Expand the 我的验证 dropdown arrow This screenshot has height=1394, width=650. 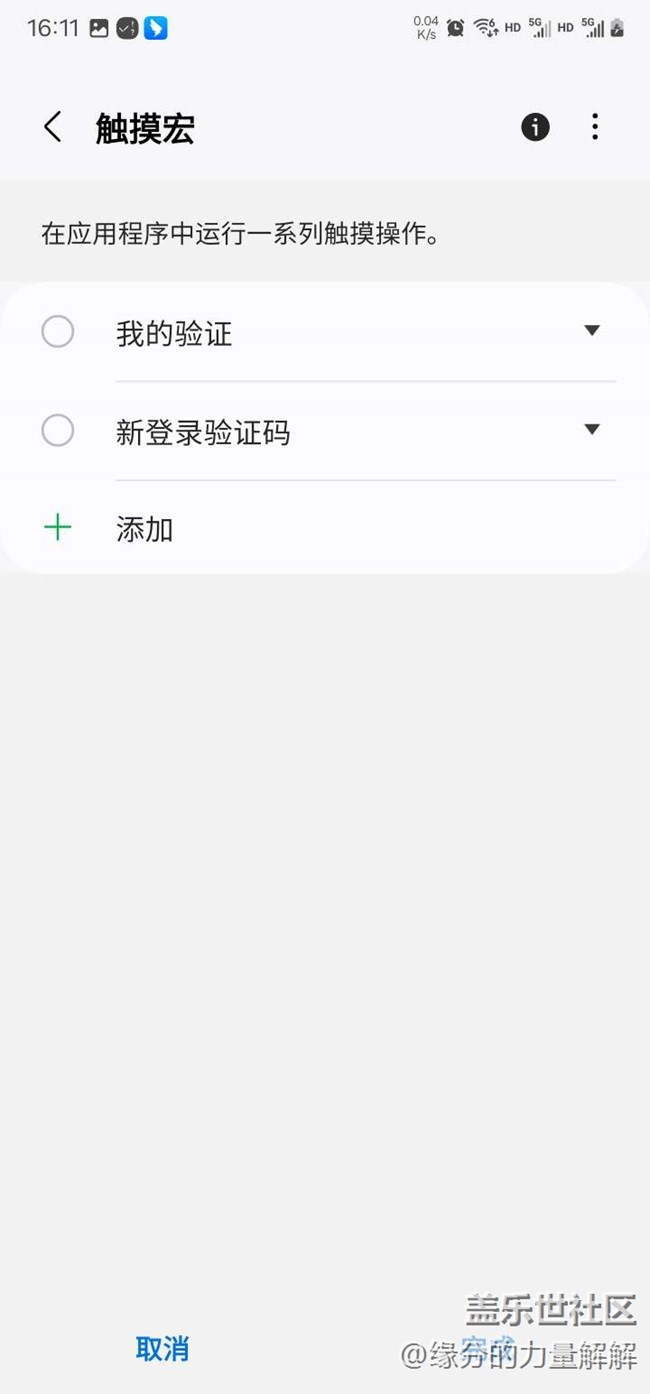coord(592,331)
